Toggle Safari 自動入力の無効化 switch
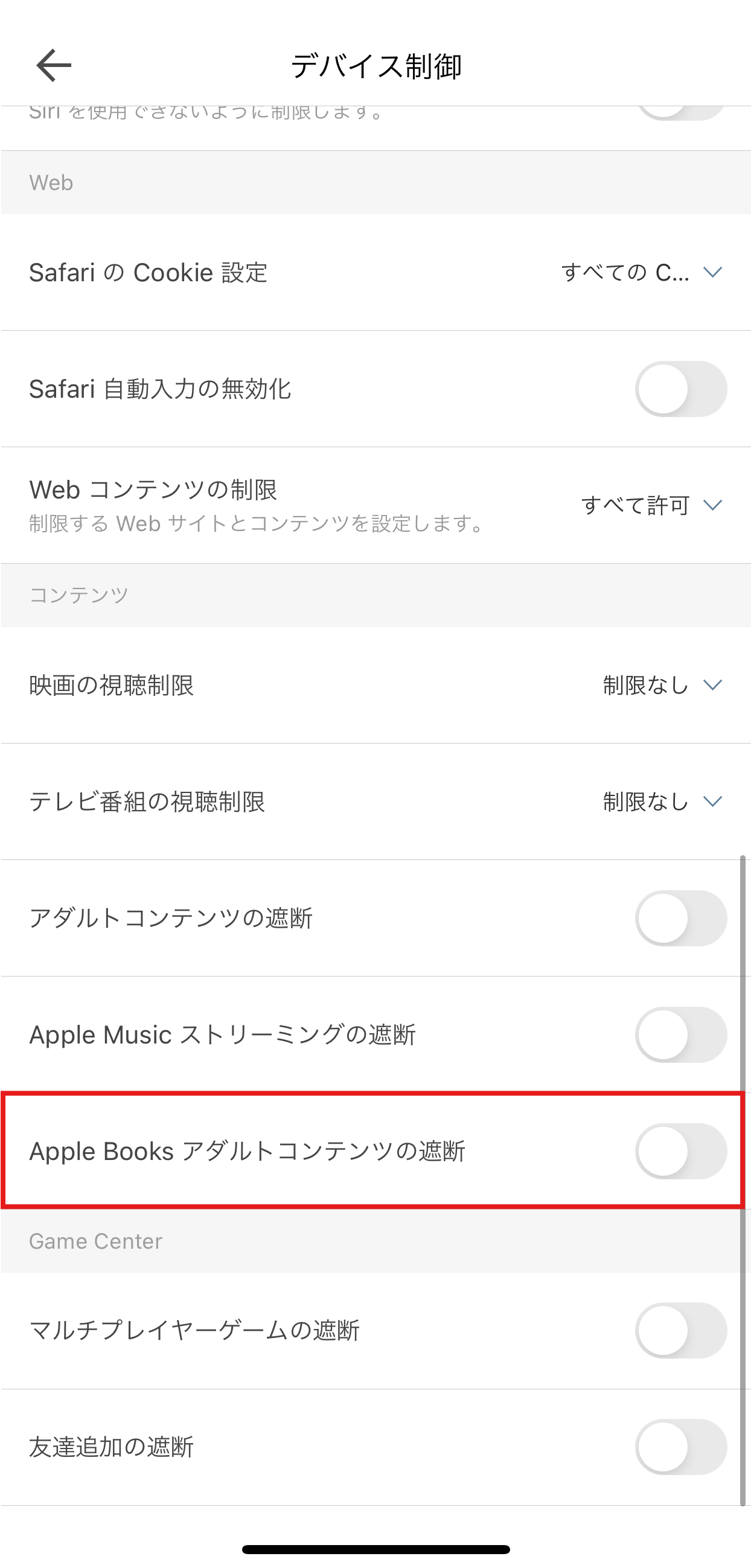 tap(680, 389)
